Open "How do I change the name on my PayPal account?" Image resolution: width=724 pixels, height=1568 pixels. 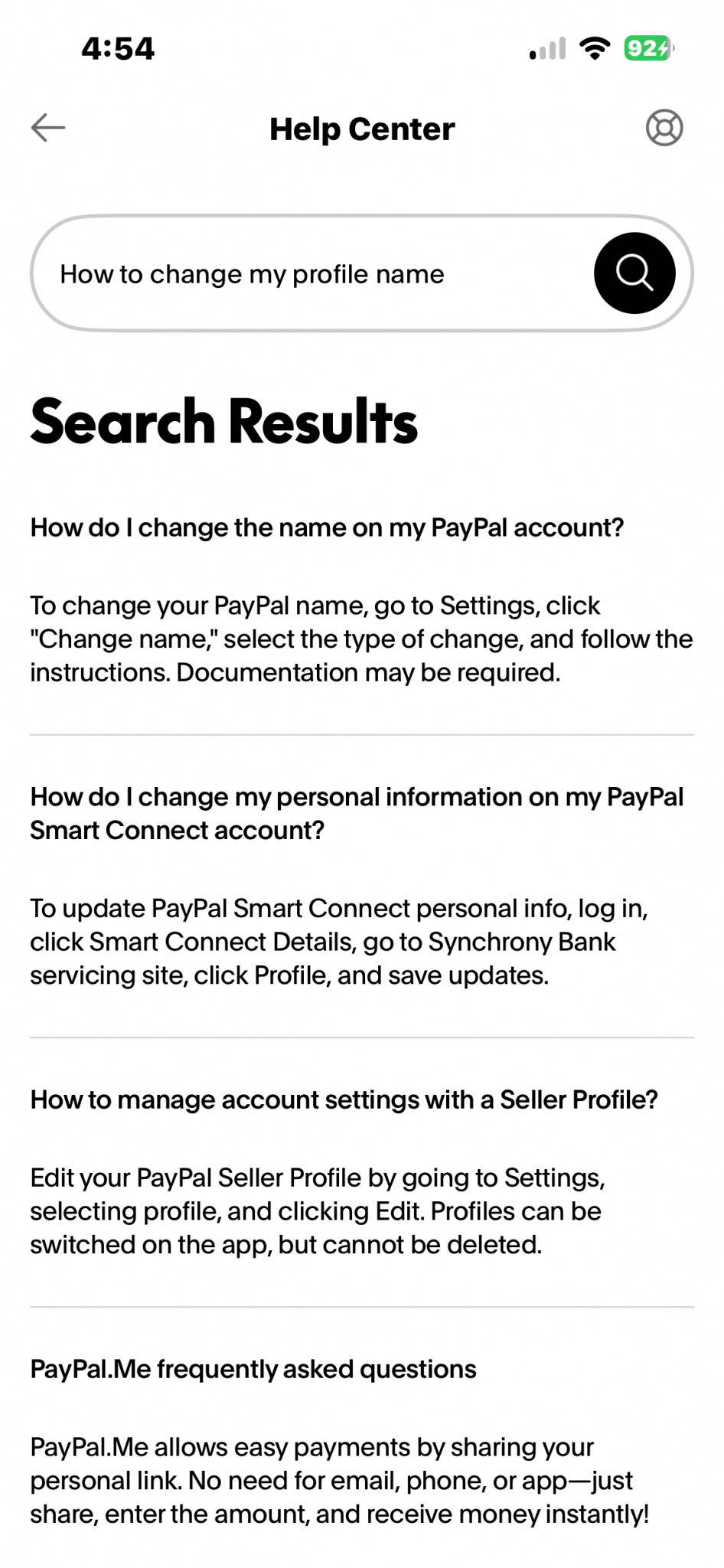coord(327,528)
